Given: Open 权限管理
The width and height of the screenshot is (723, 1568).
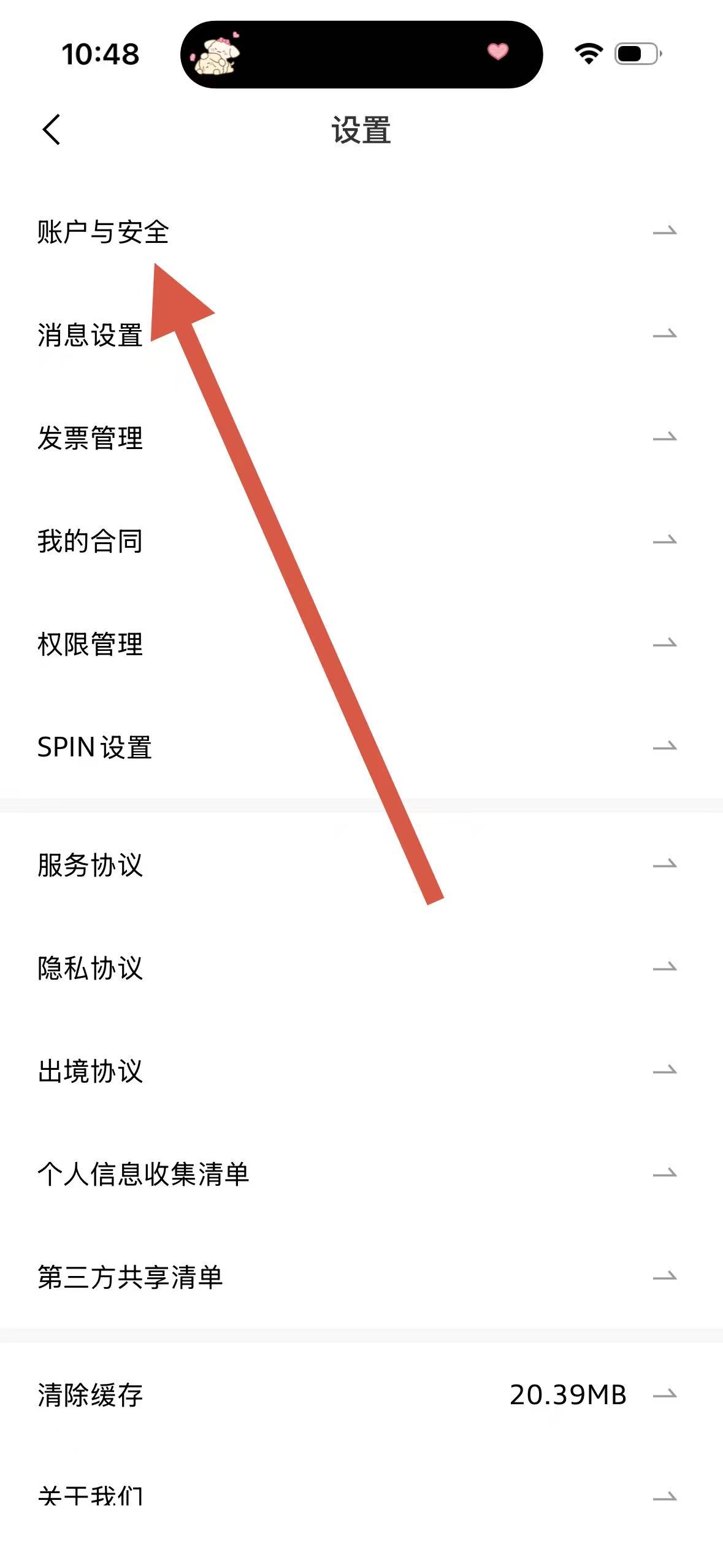Looking at the screenshot, I should 90,644.
